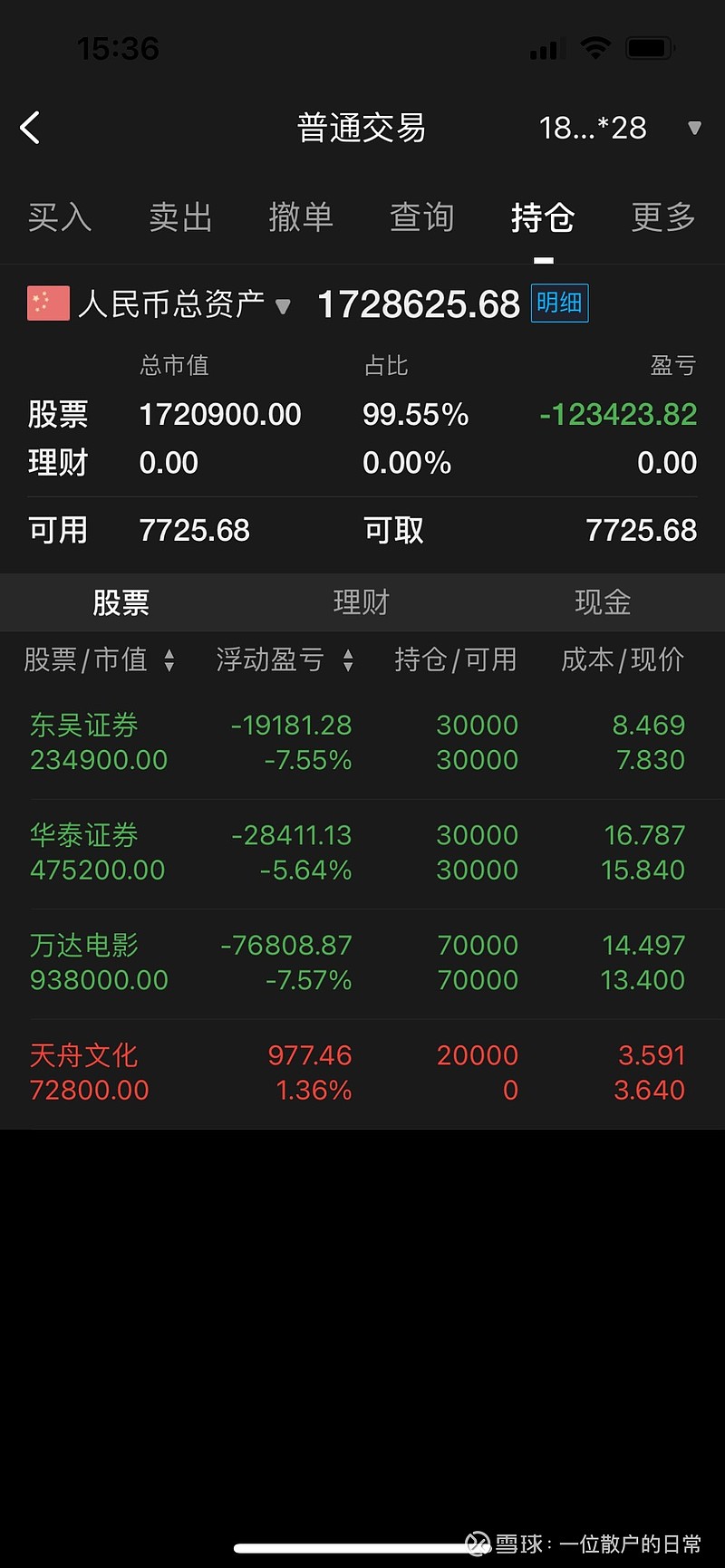Image resolution: width=725 pixels, height=1568 pixels.
Task: Switch to the 现金 tab
Action: (602, 601)
